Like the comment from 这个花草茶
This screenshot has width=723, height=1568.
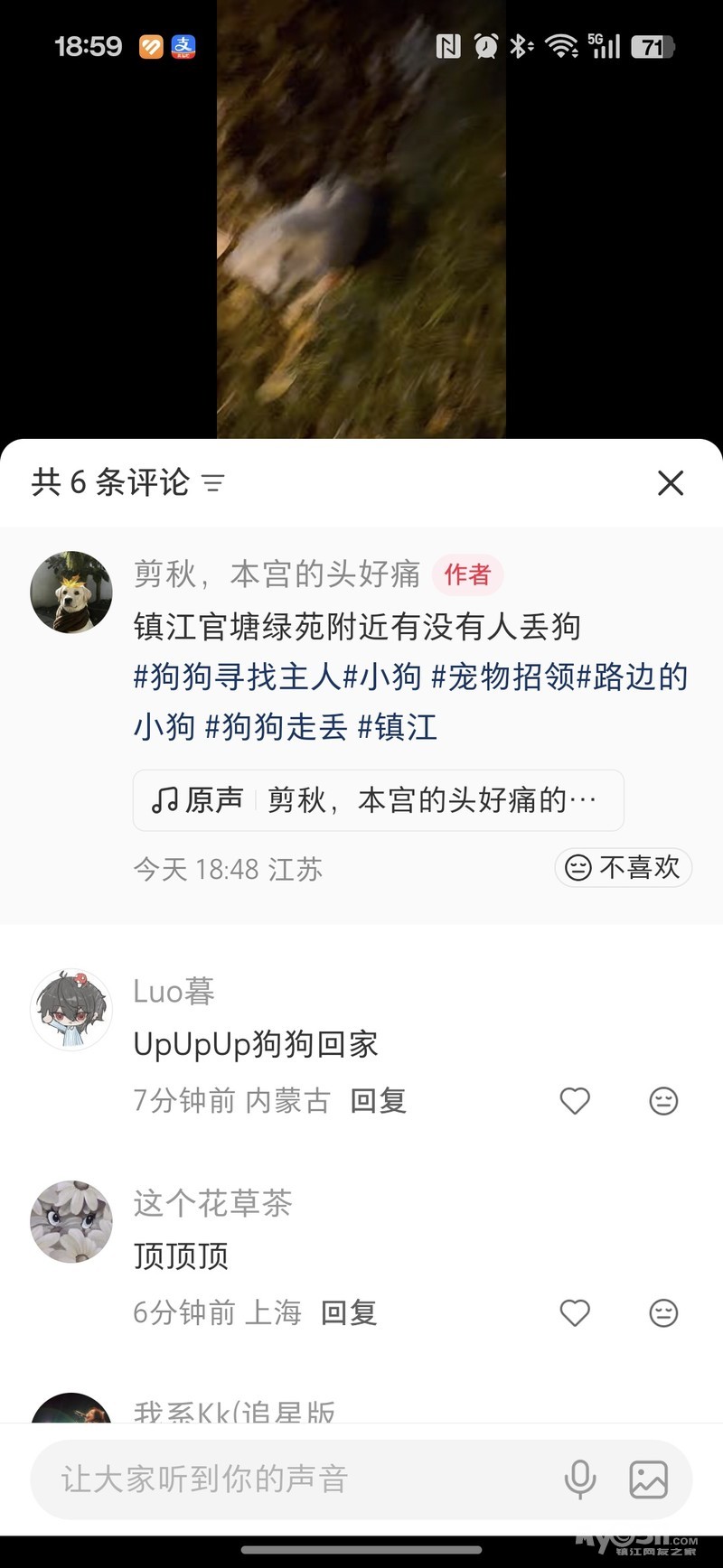575,1312
